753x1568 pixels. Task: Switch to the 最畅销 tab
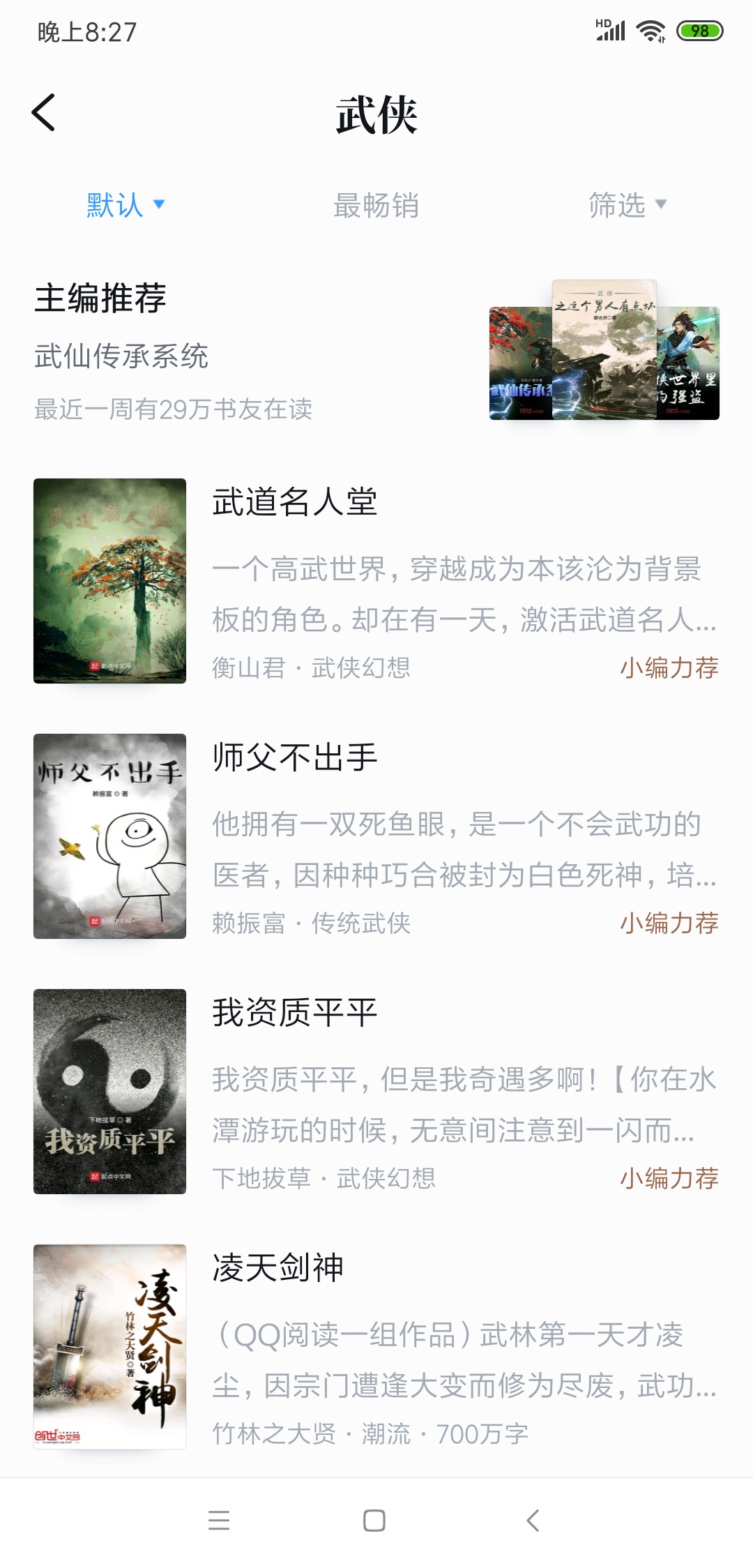pos(376,205)
